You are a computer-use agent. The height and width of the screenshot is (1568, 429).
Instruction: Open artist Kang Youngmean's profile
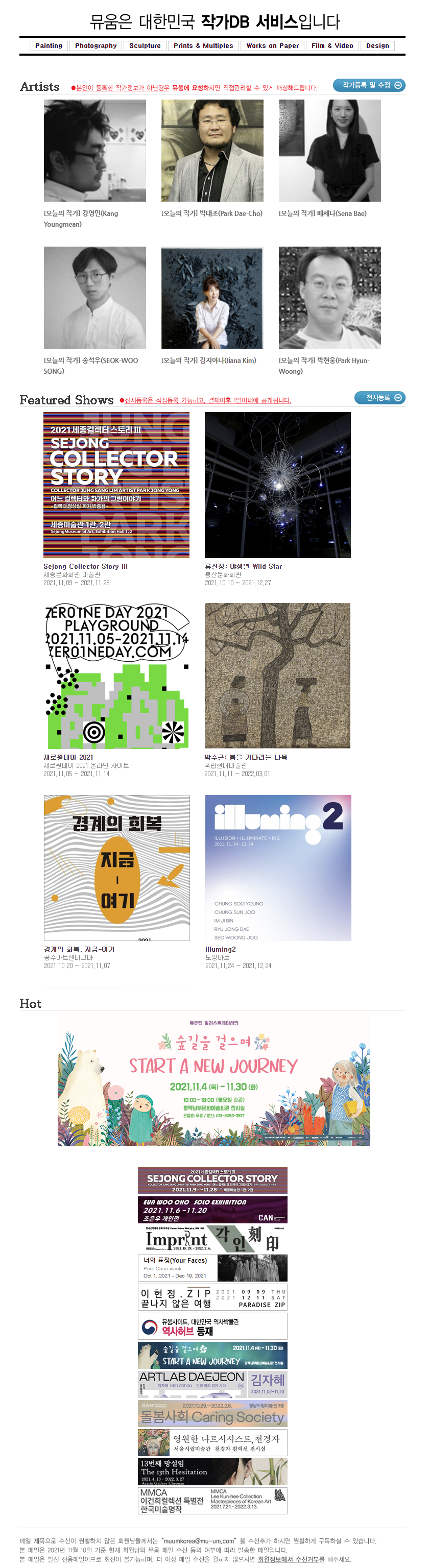pos(94,151)
